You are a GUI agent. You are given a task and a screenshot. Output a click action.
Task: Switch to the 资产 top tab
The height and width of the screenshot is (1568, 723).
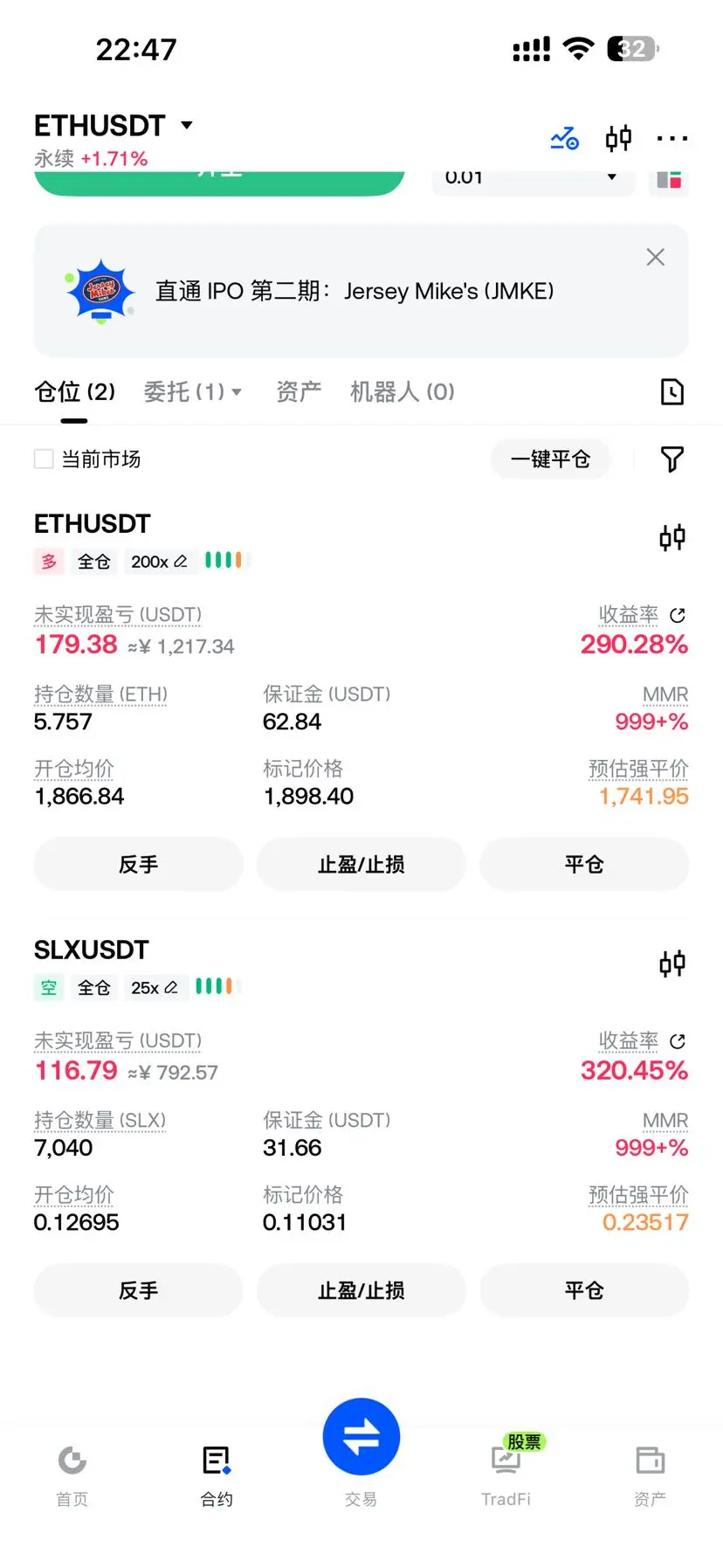(299, 391)
